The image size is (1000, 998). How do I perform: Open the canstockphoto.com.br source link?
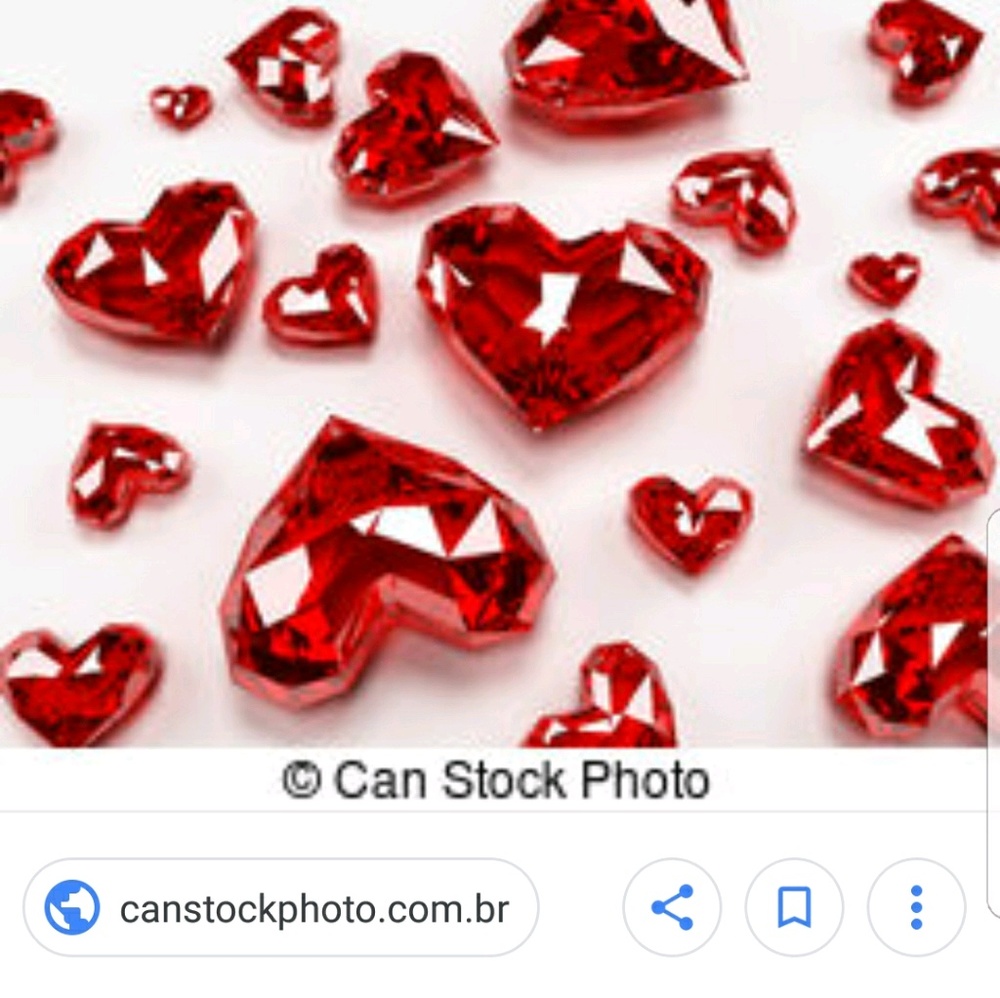[x=281, y=908]
